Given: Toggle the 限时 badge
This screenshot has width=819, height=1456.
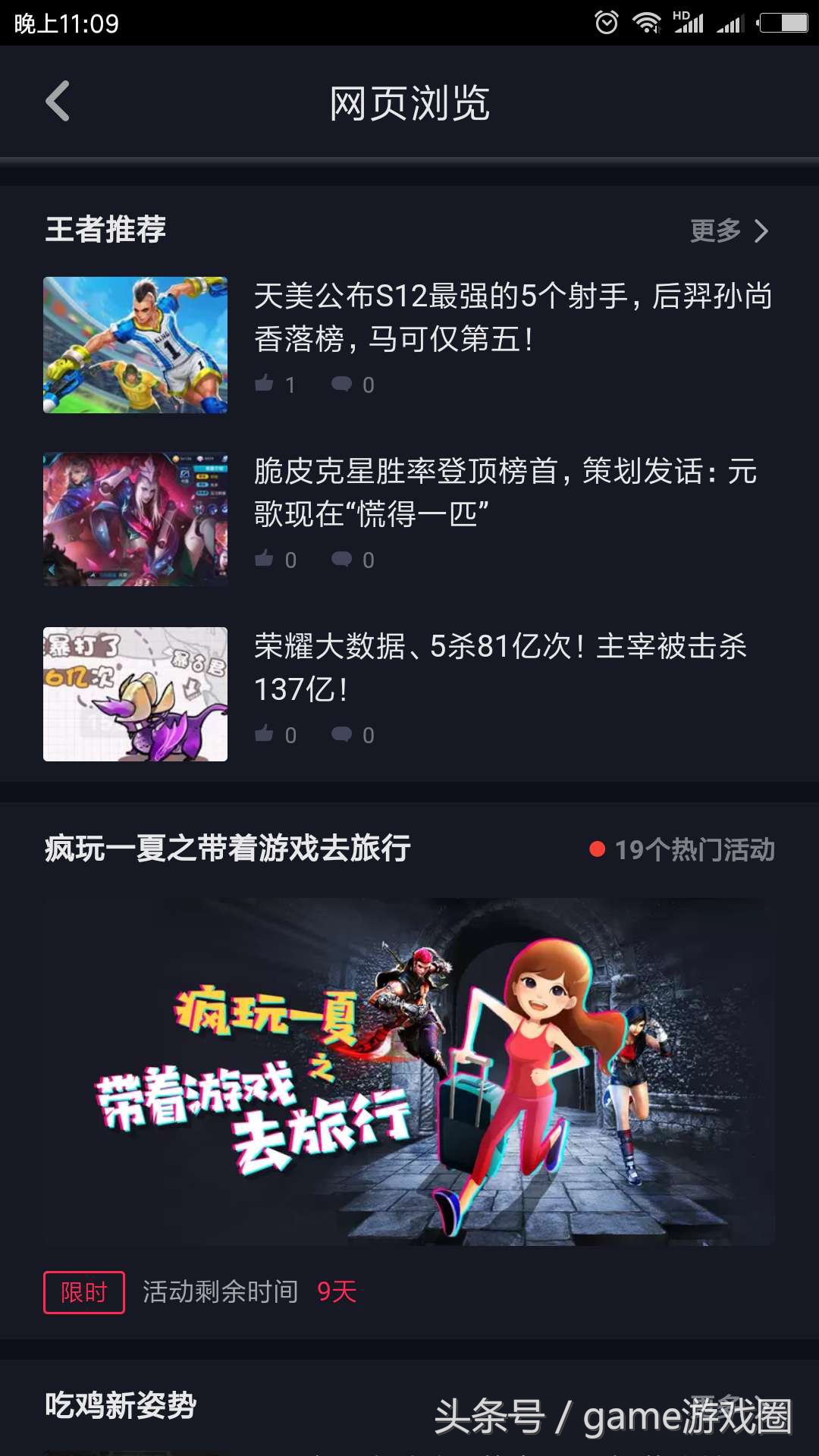Looking at the screenshot, I should [83, 1293].
